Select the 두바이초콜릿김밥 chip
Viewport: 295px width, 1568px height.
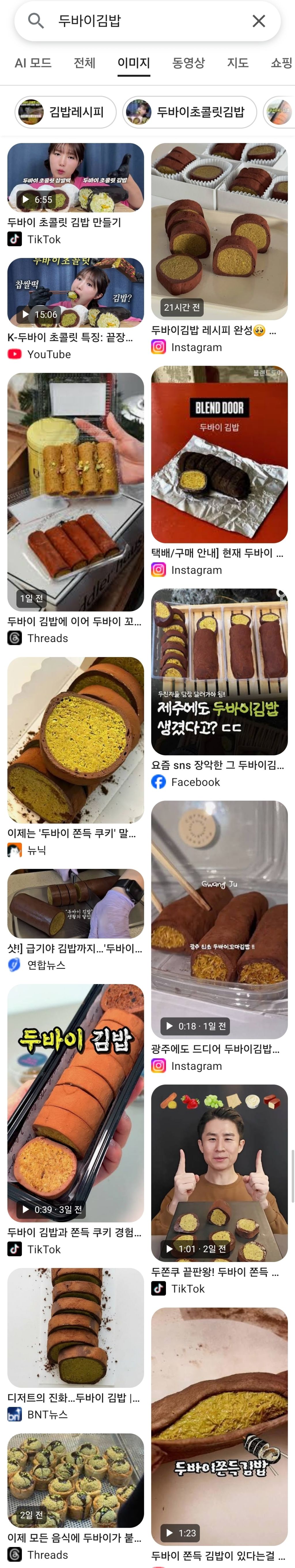tap(190, 112)
